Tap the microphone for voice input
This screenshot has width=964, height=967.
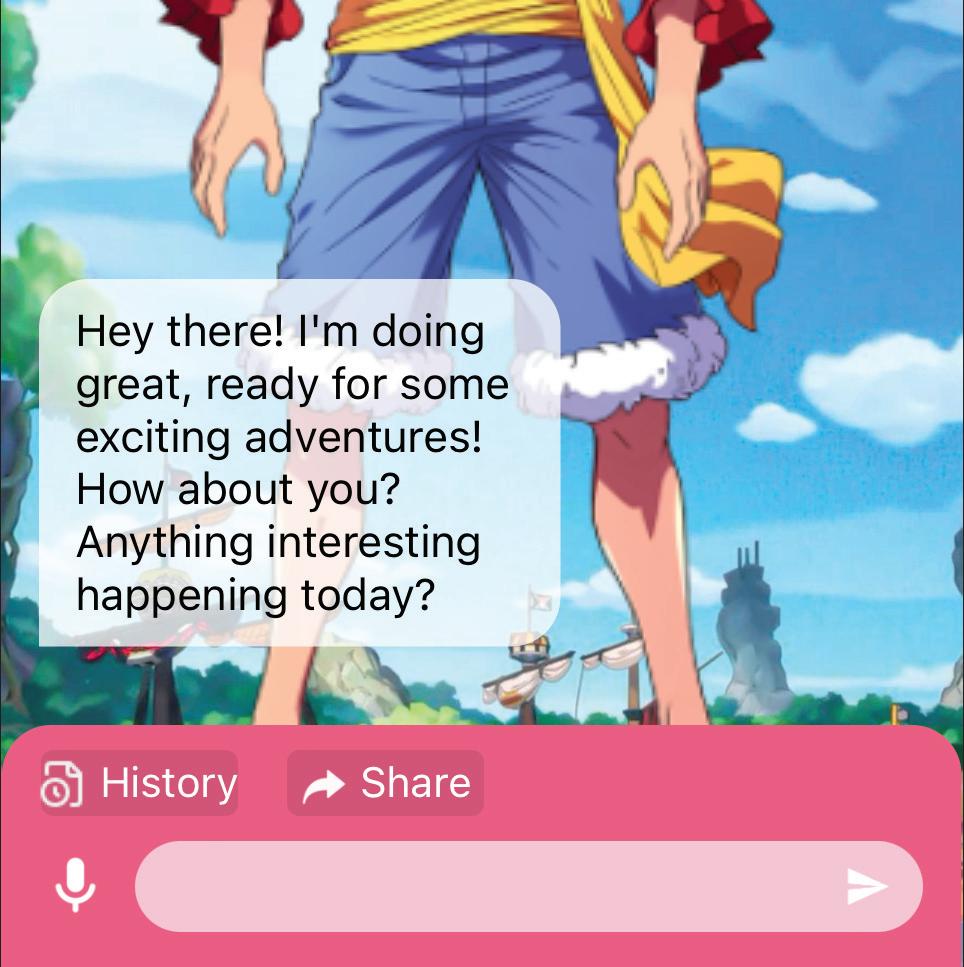(x=75, y=885)
